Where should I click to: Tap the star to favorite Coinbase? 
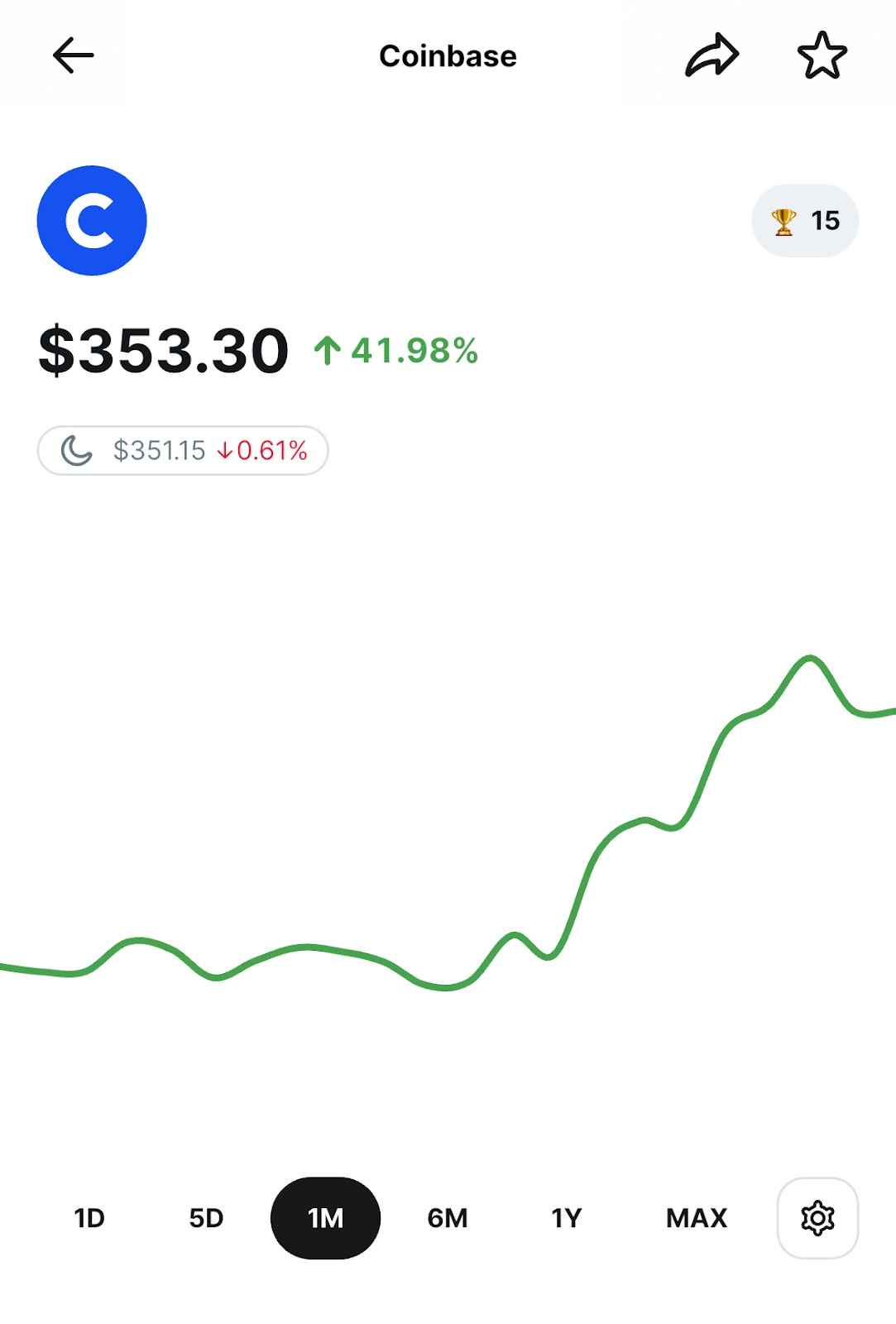point(822,55)
